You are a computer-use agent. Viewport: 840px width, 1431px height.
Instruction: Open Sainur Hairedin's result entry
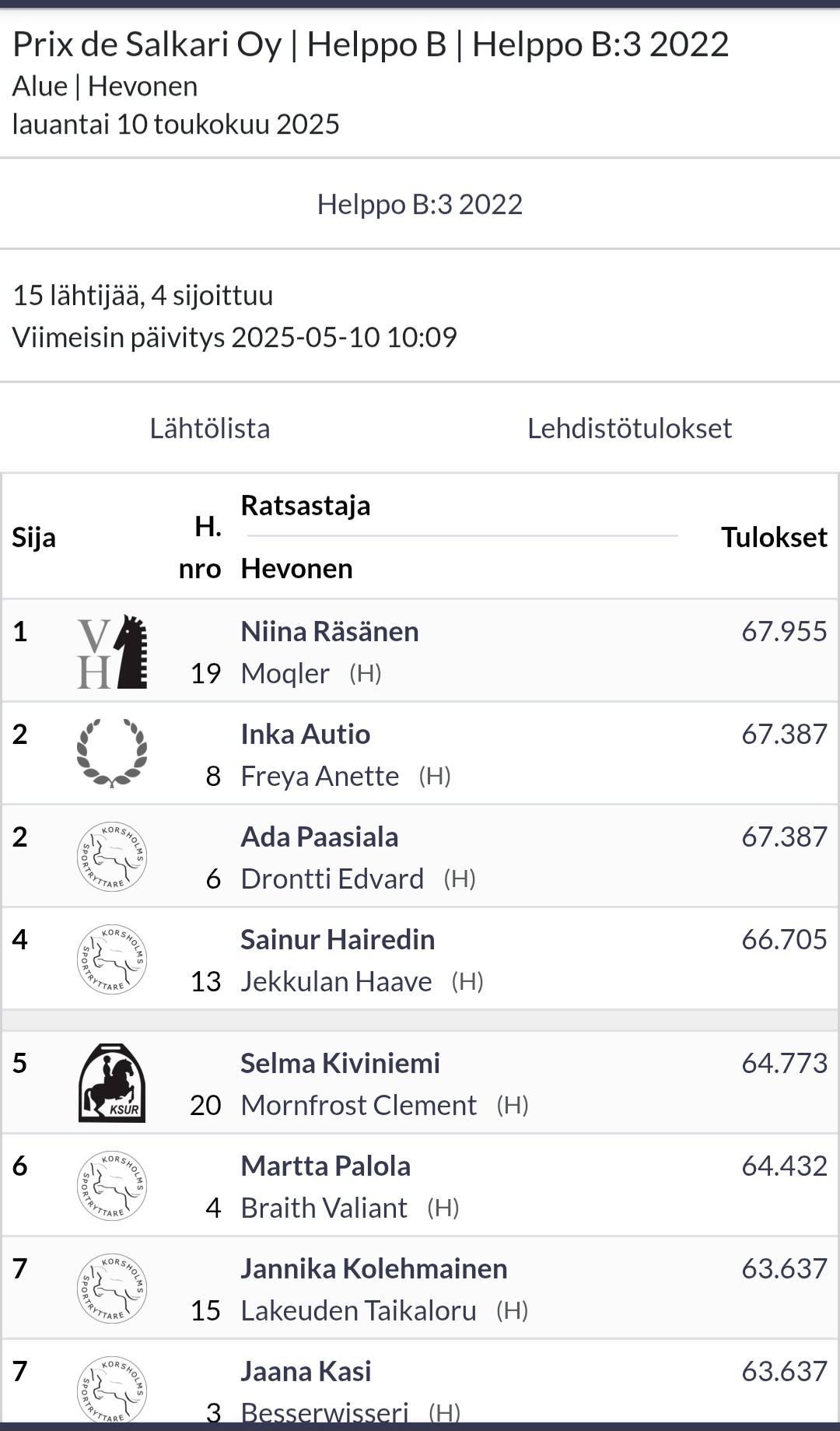click(420, 959)
